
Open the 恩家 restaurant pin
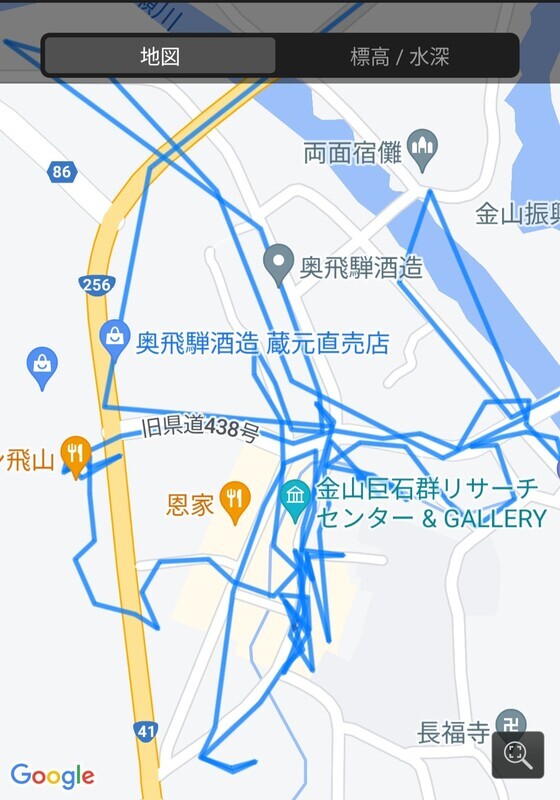(235, 502)
